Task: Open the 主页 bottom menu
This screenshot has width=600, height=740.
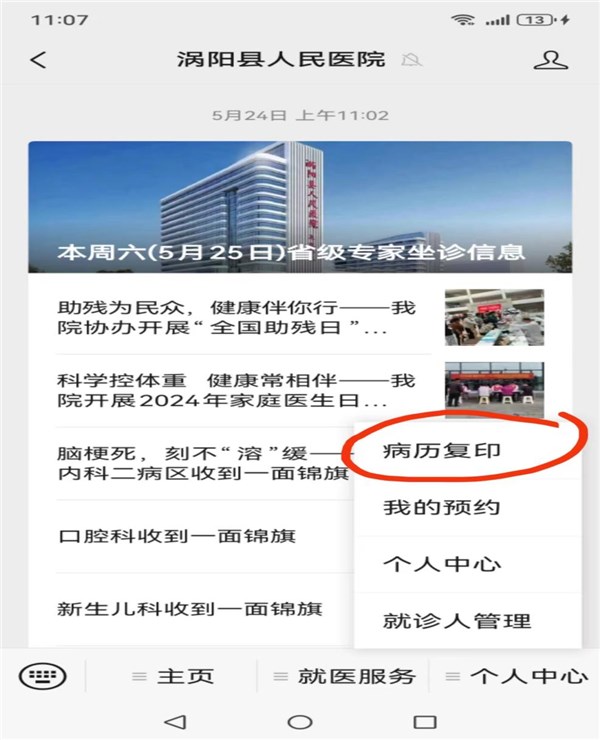Action: 174,676
